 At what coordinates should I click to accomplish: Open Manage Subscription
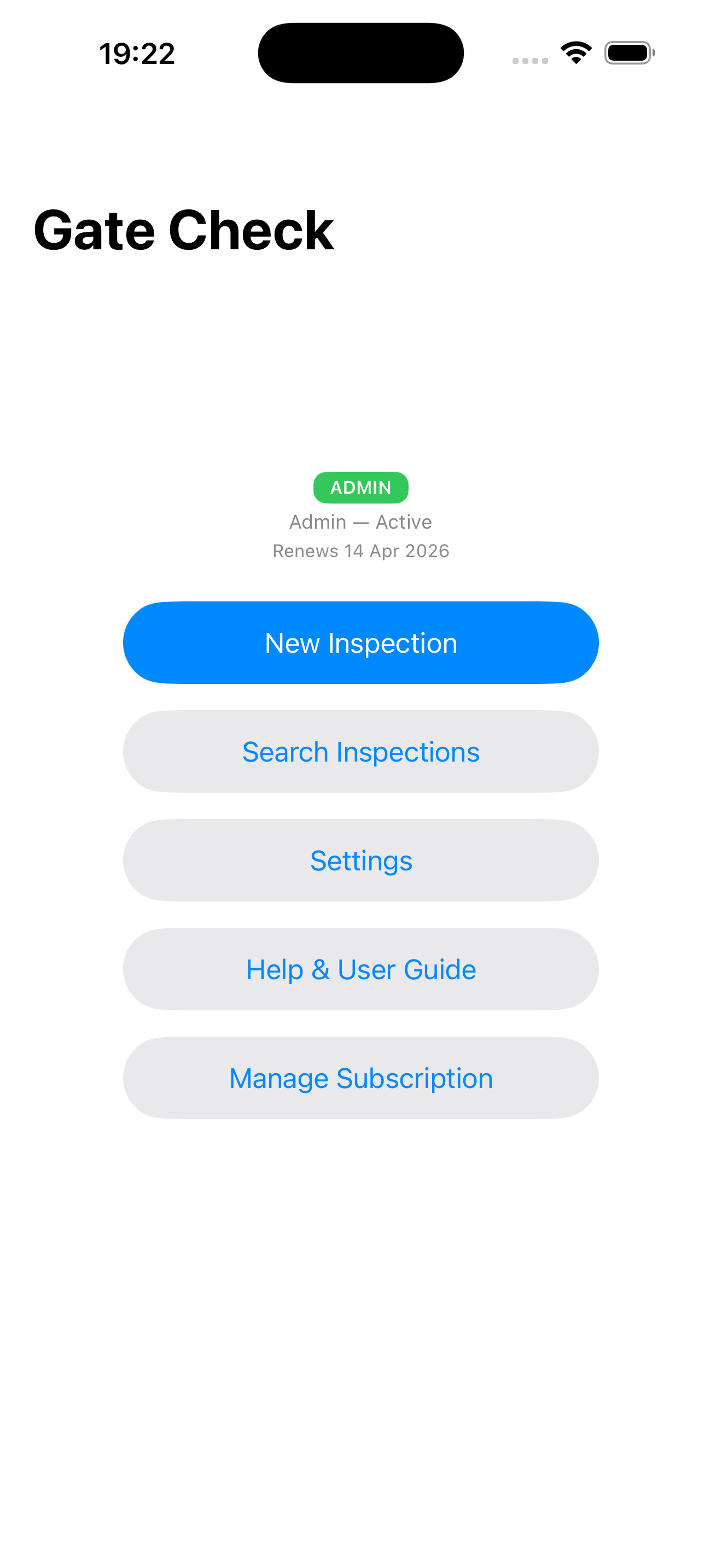360,1078
